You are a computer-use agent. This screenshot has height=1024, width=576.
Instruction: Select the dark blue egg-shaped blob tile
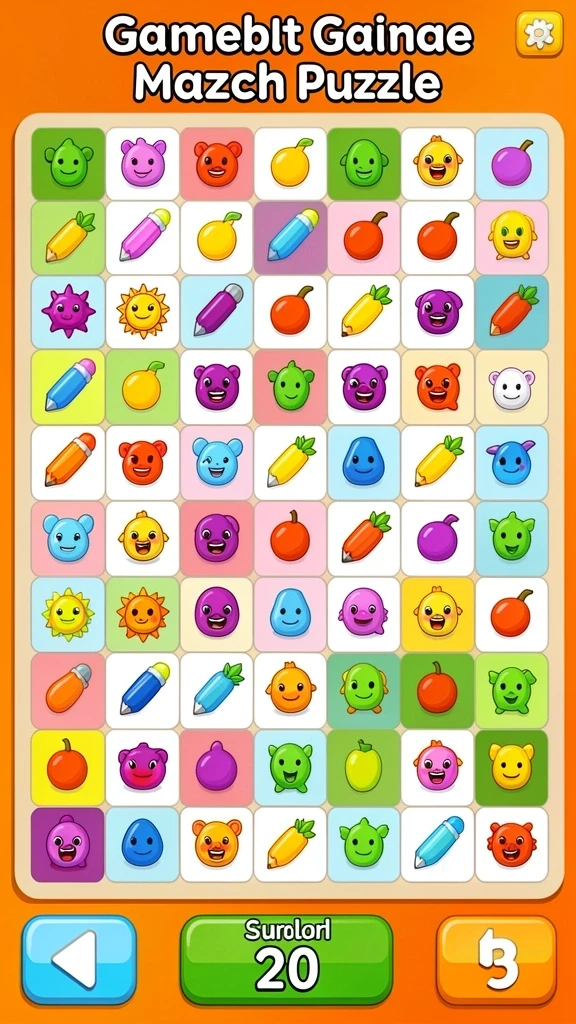(142, 844)
